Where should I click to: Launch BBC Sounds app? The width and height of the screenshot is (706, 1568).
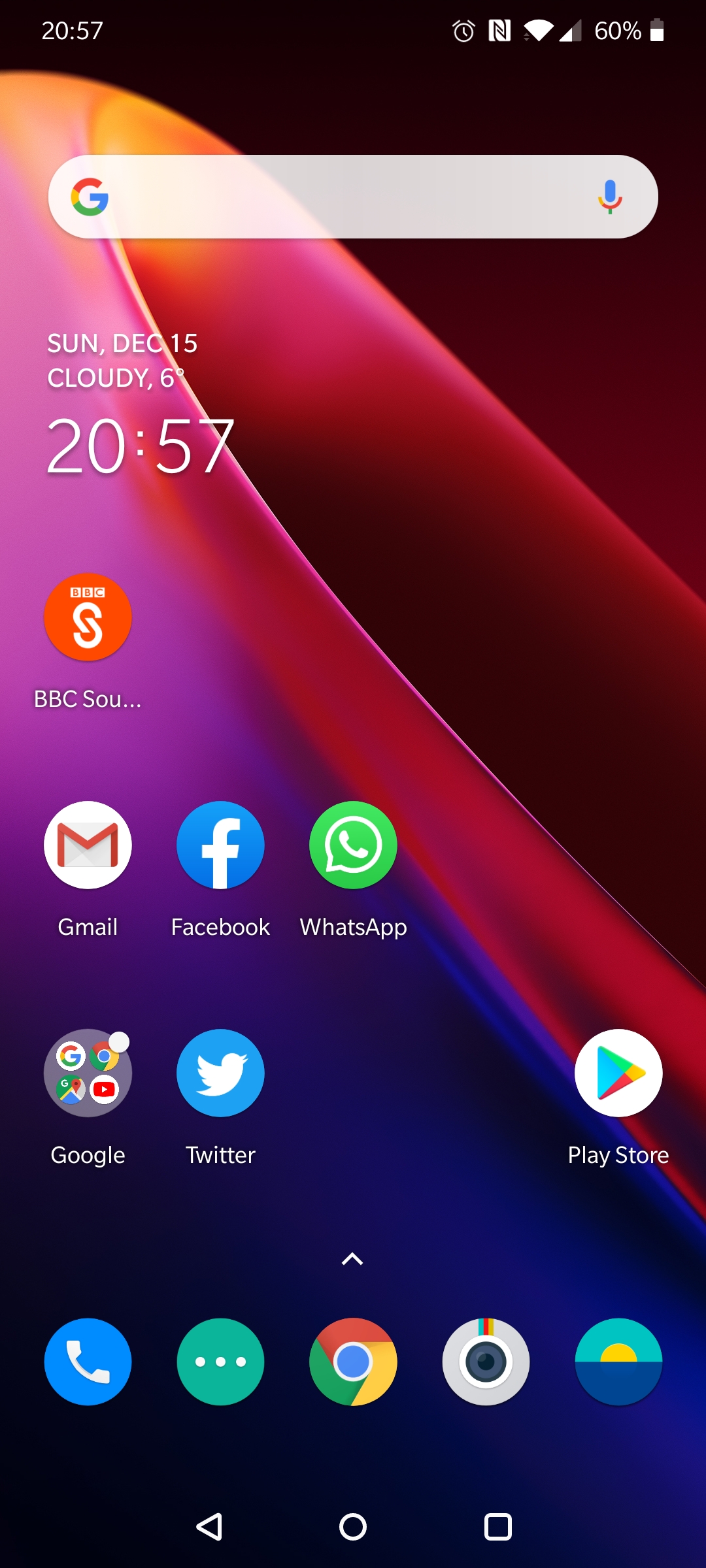(88, 617)
